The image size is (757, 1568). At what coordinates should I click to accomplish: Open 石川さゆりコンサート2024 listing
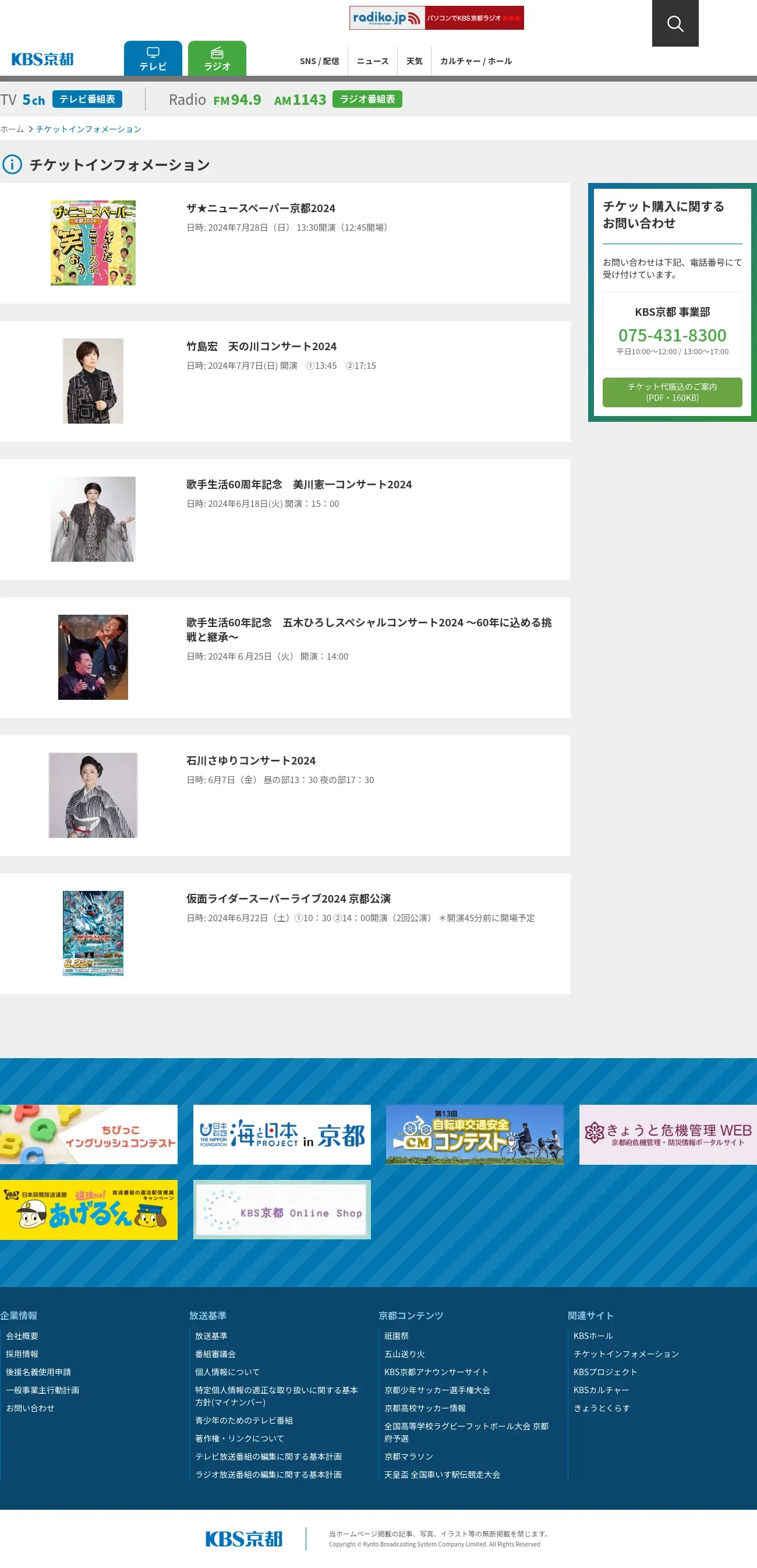pyautogui.click(x=251, y=761)
